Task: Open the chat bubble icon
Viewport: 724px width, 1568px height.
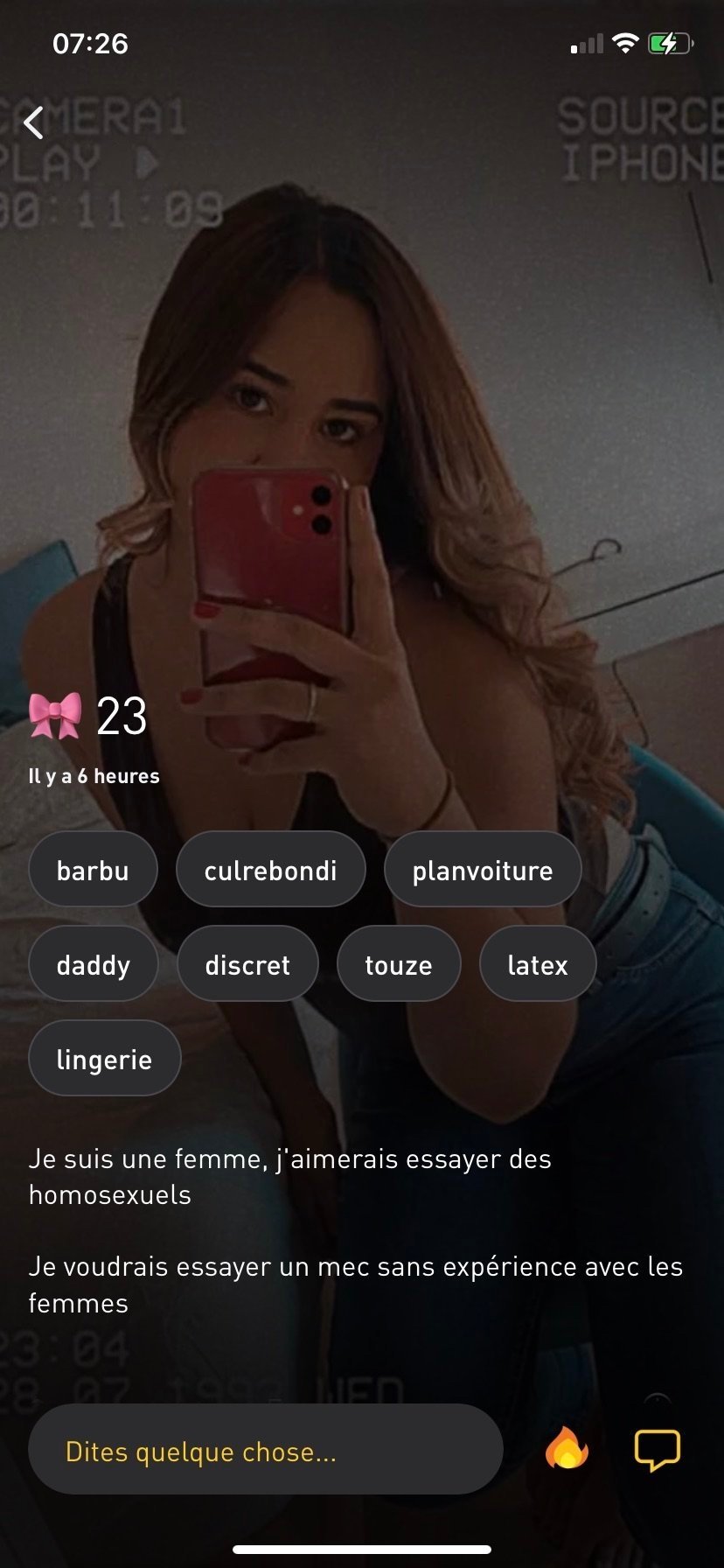Action: click(x=657, y=1450)
